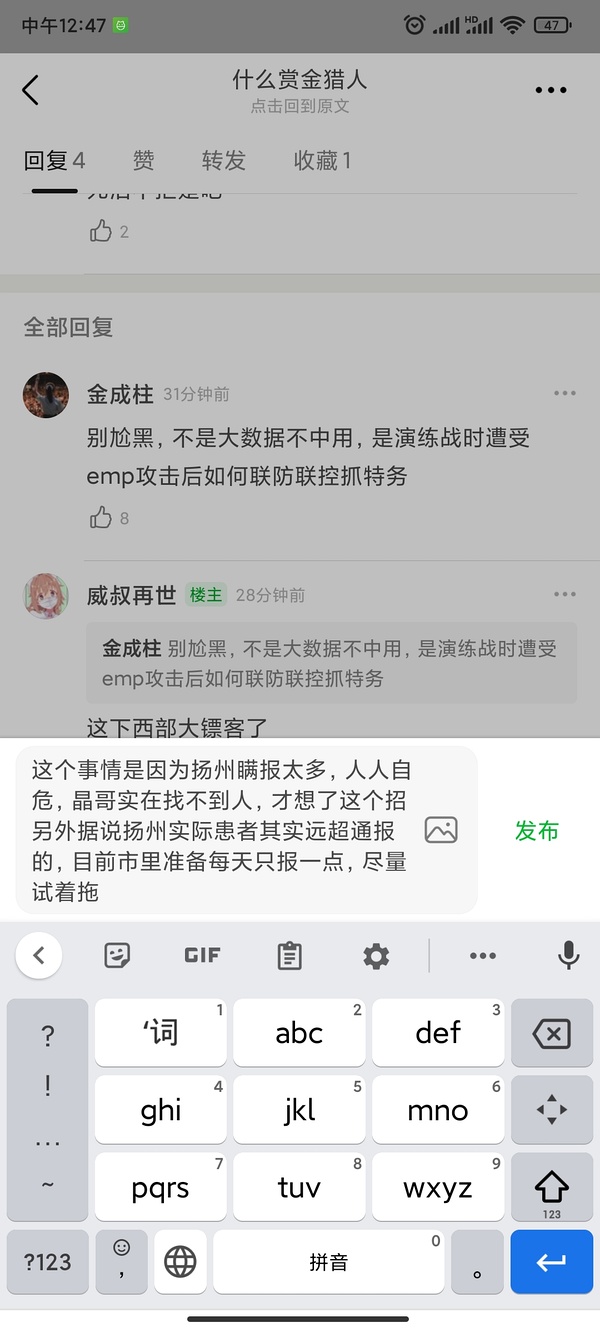
Task: Open 金成柱's profile avatar
Action: pyautogui.click(x=46, y=395)
